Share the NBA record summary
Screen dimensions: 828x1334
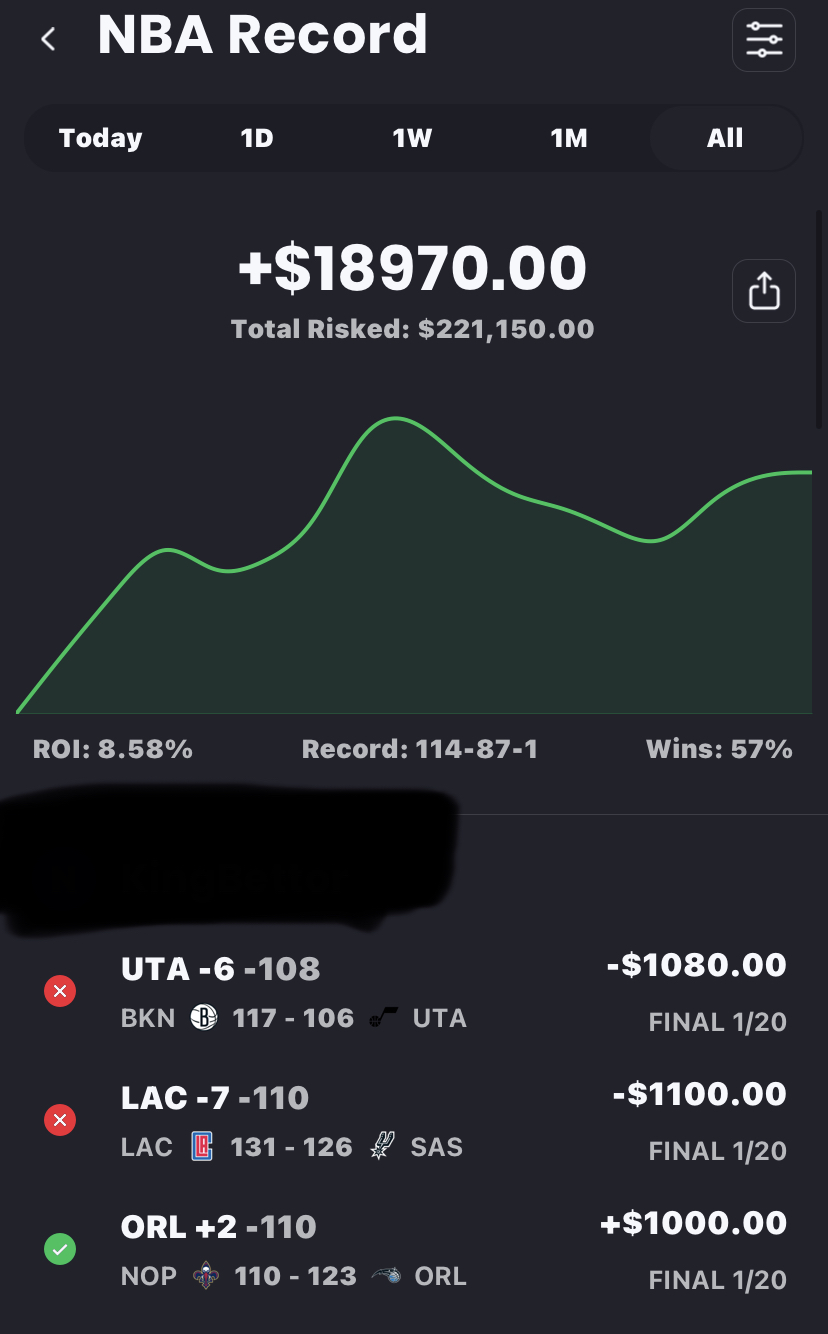764,291
